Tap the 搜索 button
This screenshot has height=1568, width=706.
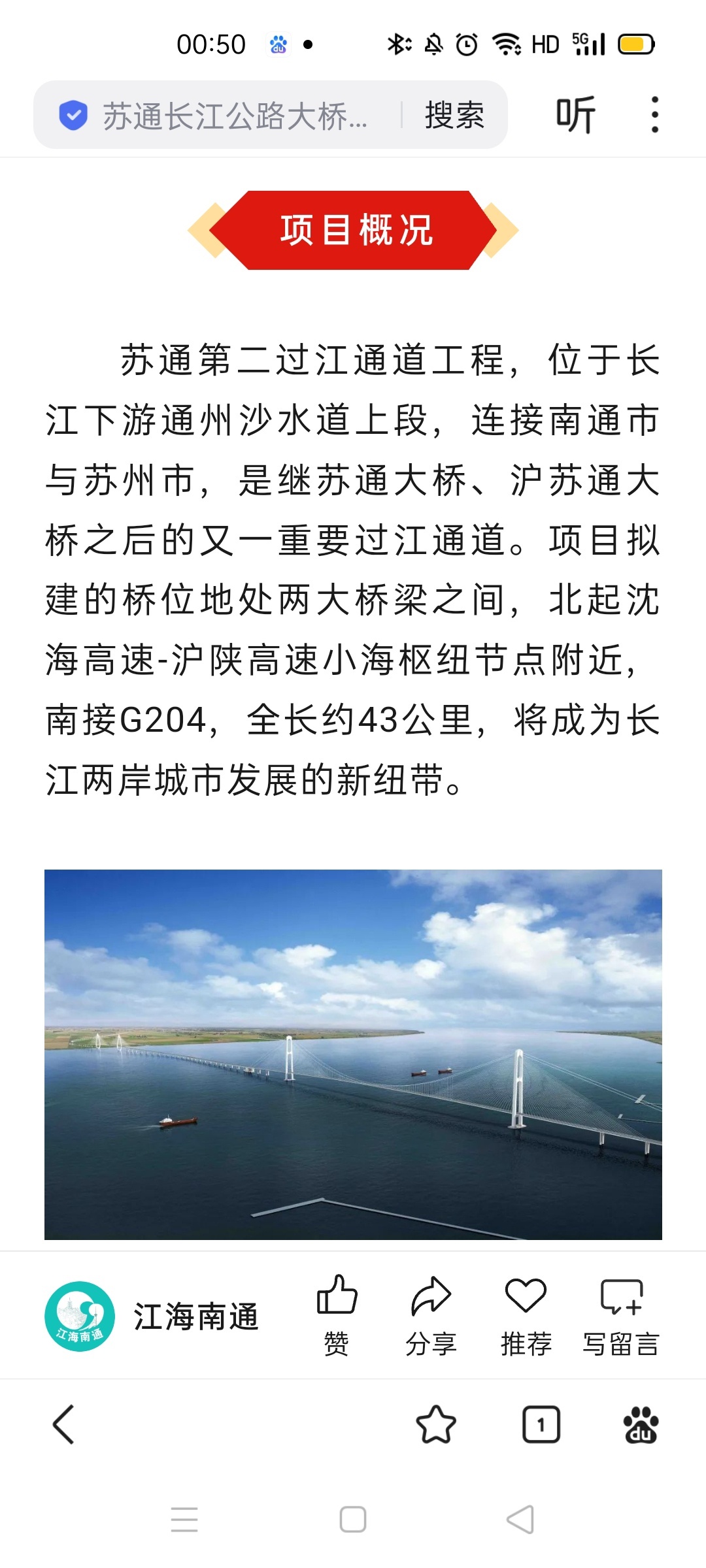tap(454, 116)
